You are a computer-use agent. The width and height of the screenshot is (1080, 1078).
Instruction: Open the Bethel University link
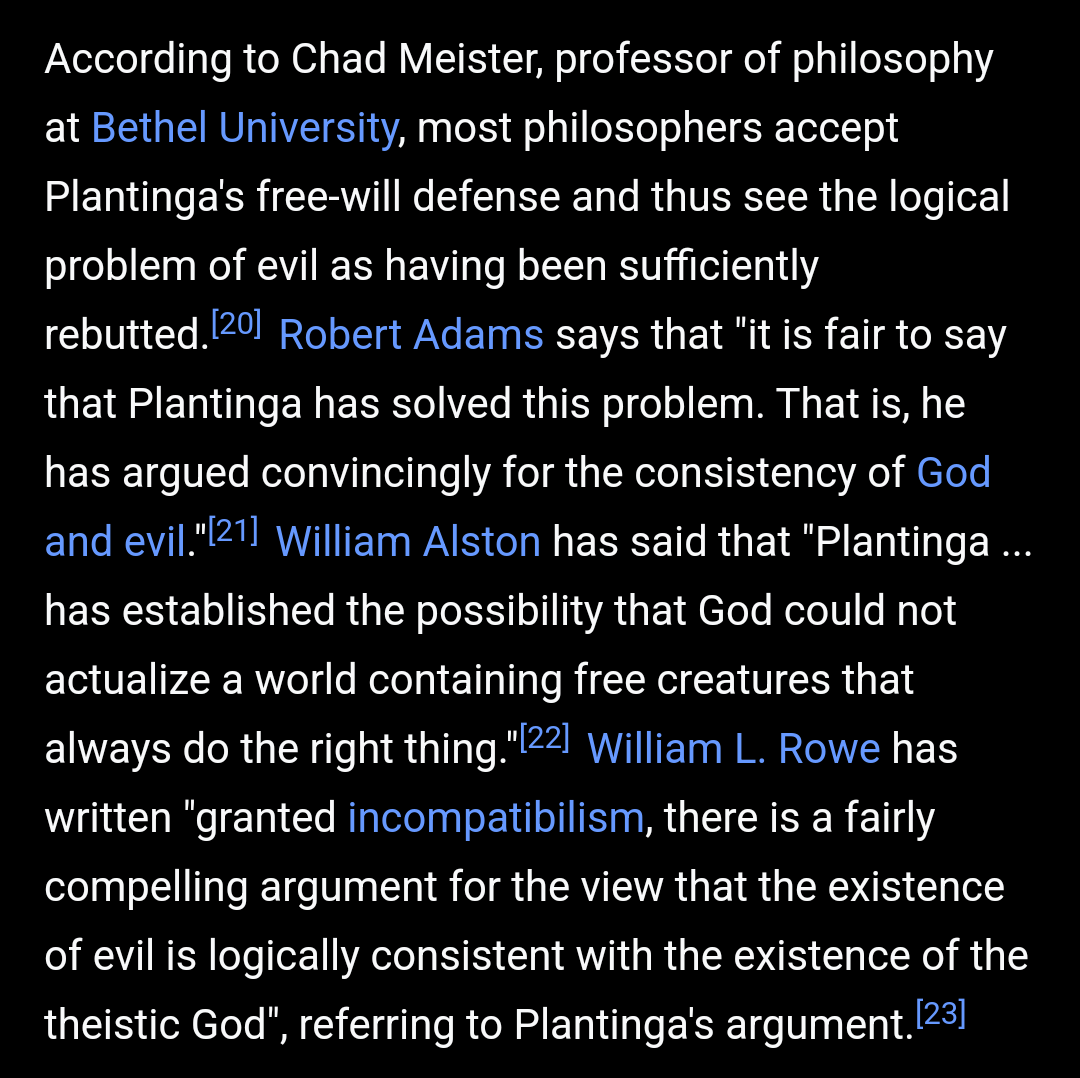coord(244,129)
